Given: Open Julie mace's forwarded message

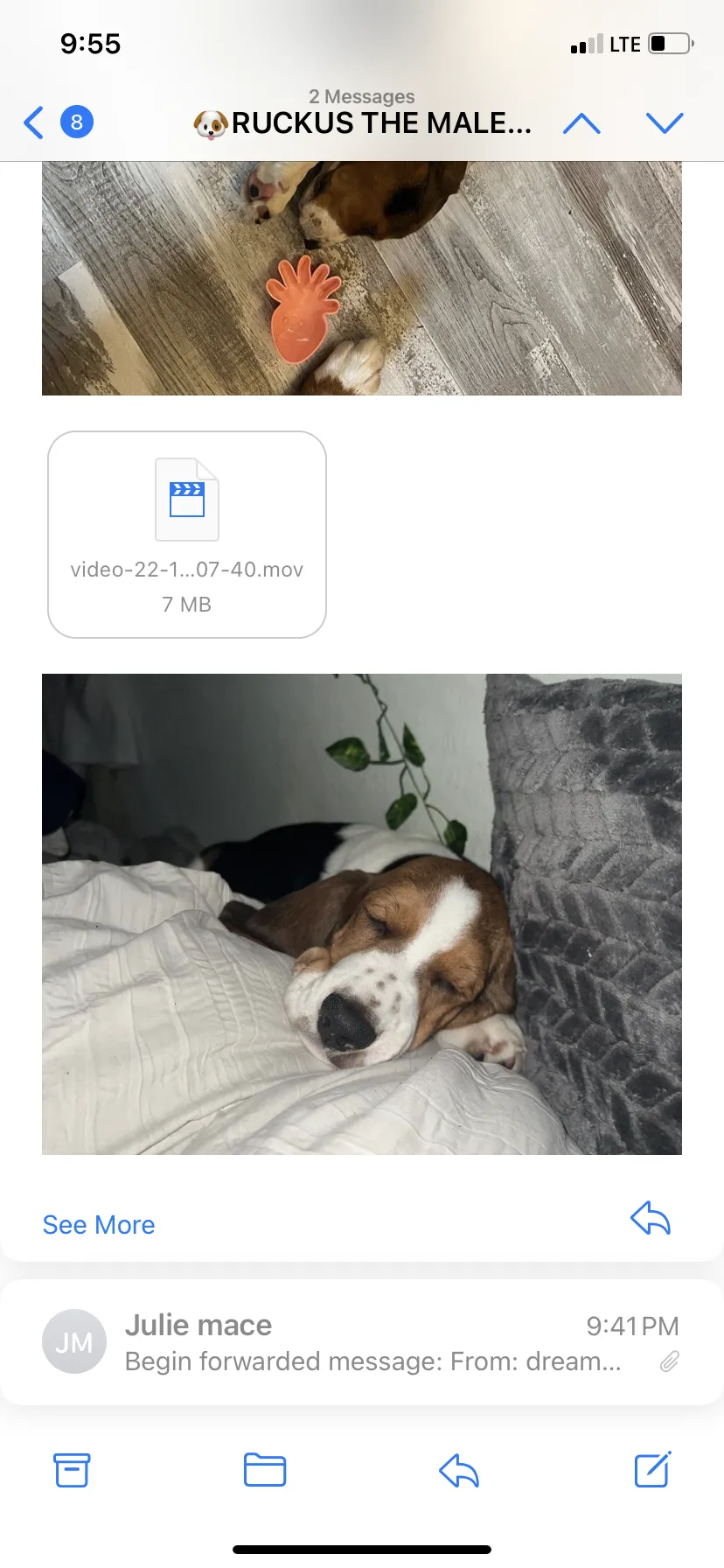Looking at the screenshot, I should coord(362,1342).
